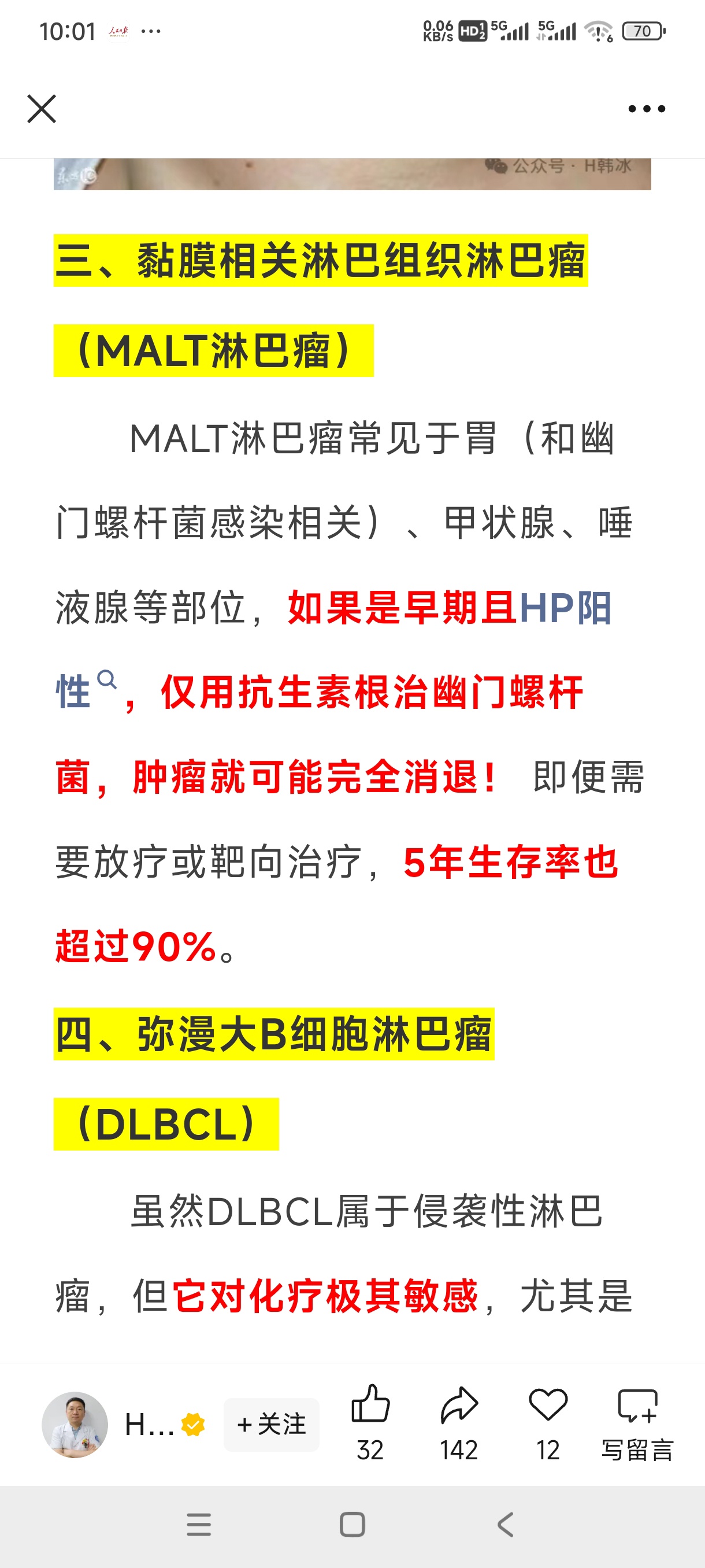The image size is (705, 1568).
Task: Mark the article with the heart icon
Action: click(x=548, y=1422)
